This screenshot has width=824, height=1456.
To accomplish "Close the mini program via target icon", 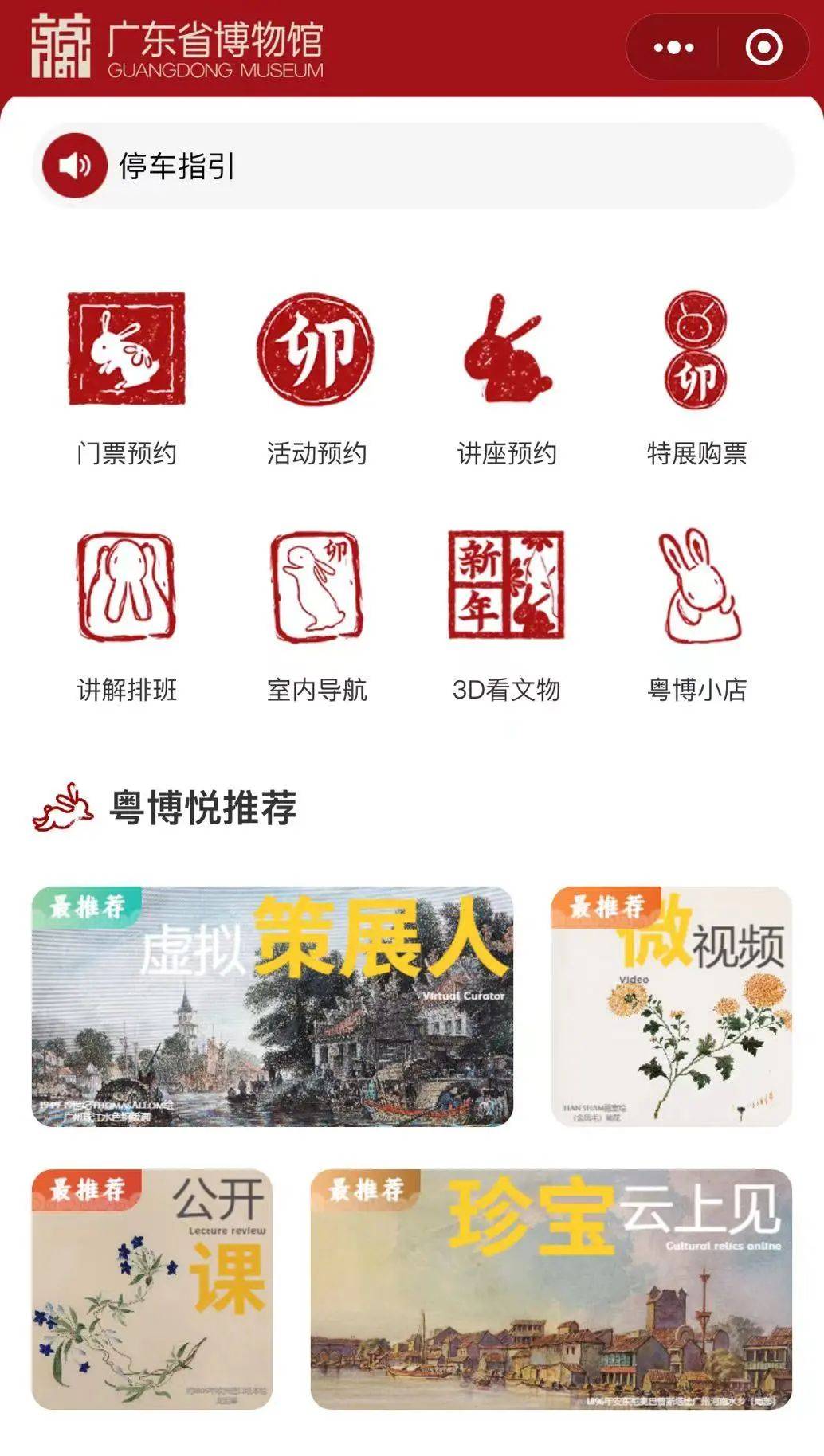I will [x=763, y=48].
